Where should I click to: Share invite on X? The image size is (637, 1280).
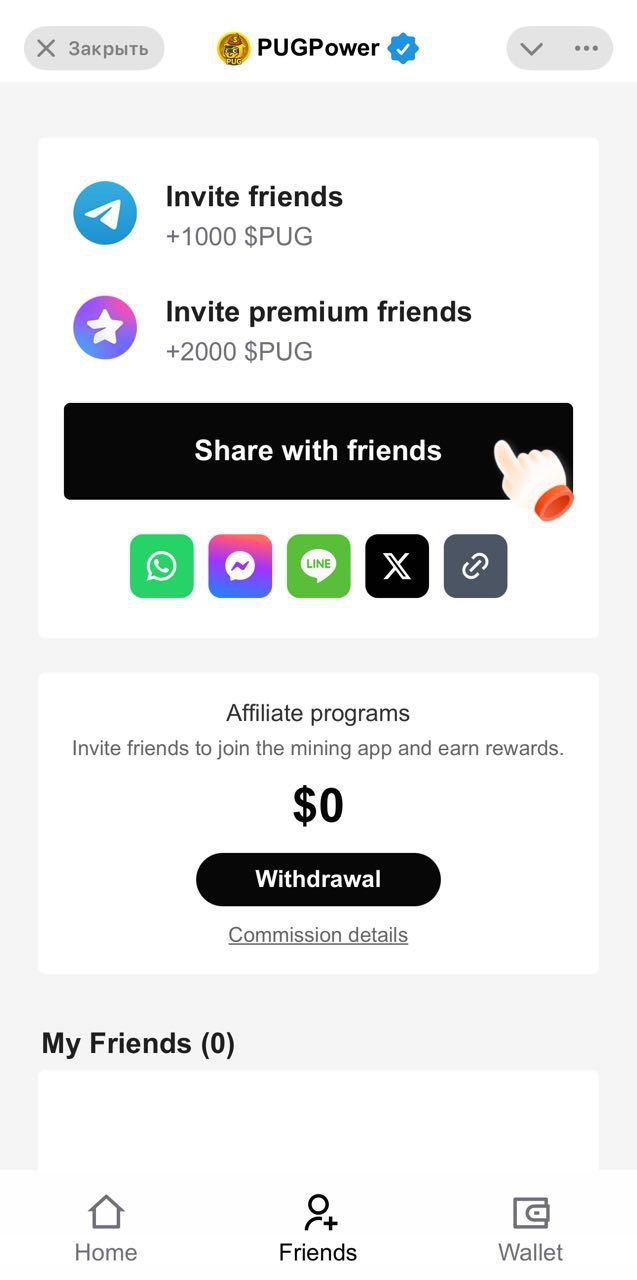397,566
